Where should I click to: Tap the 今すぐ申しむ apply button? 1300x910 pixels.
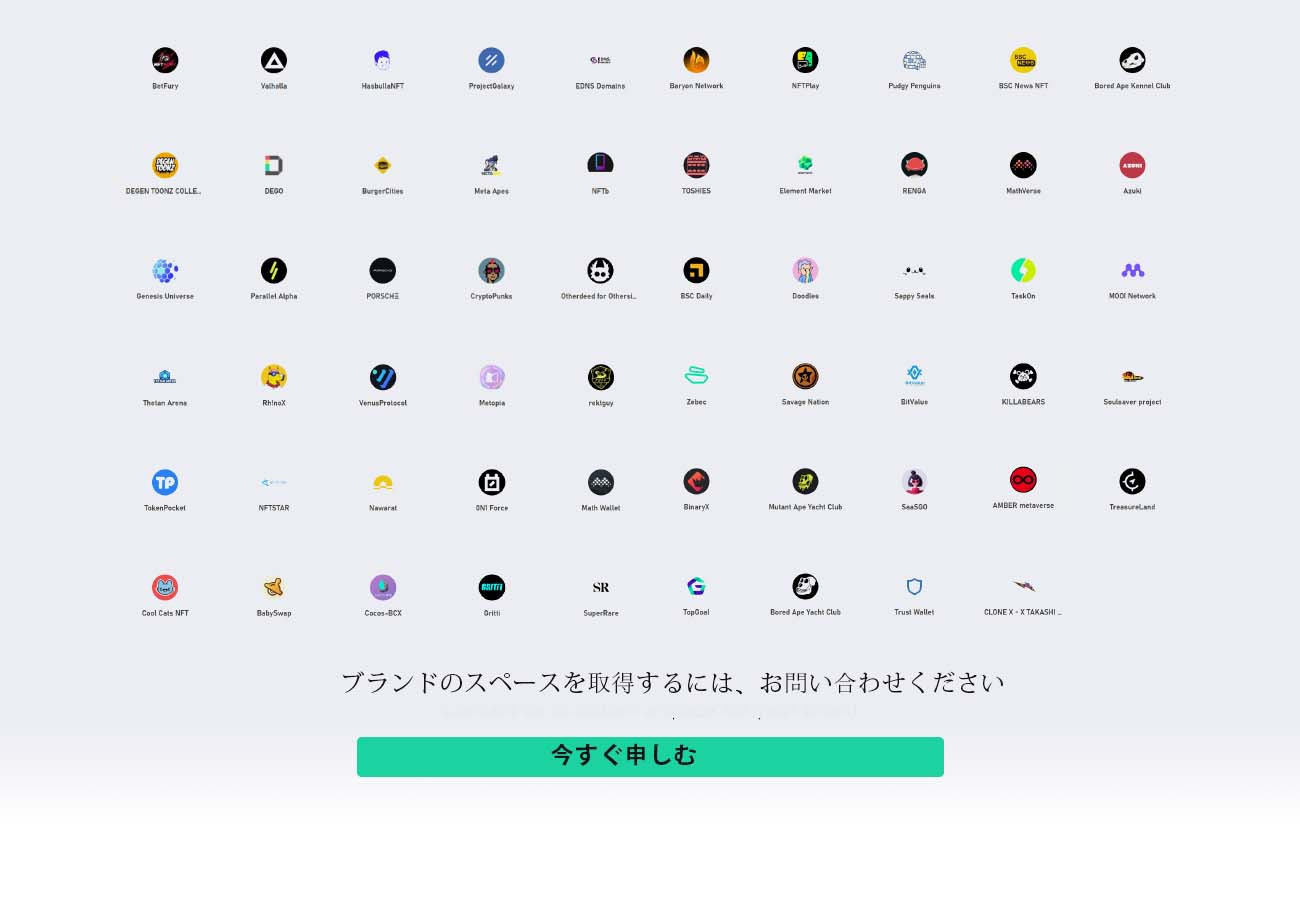[650, 756]
